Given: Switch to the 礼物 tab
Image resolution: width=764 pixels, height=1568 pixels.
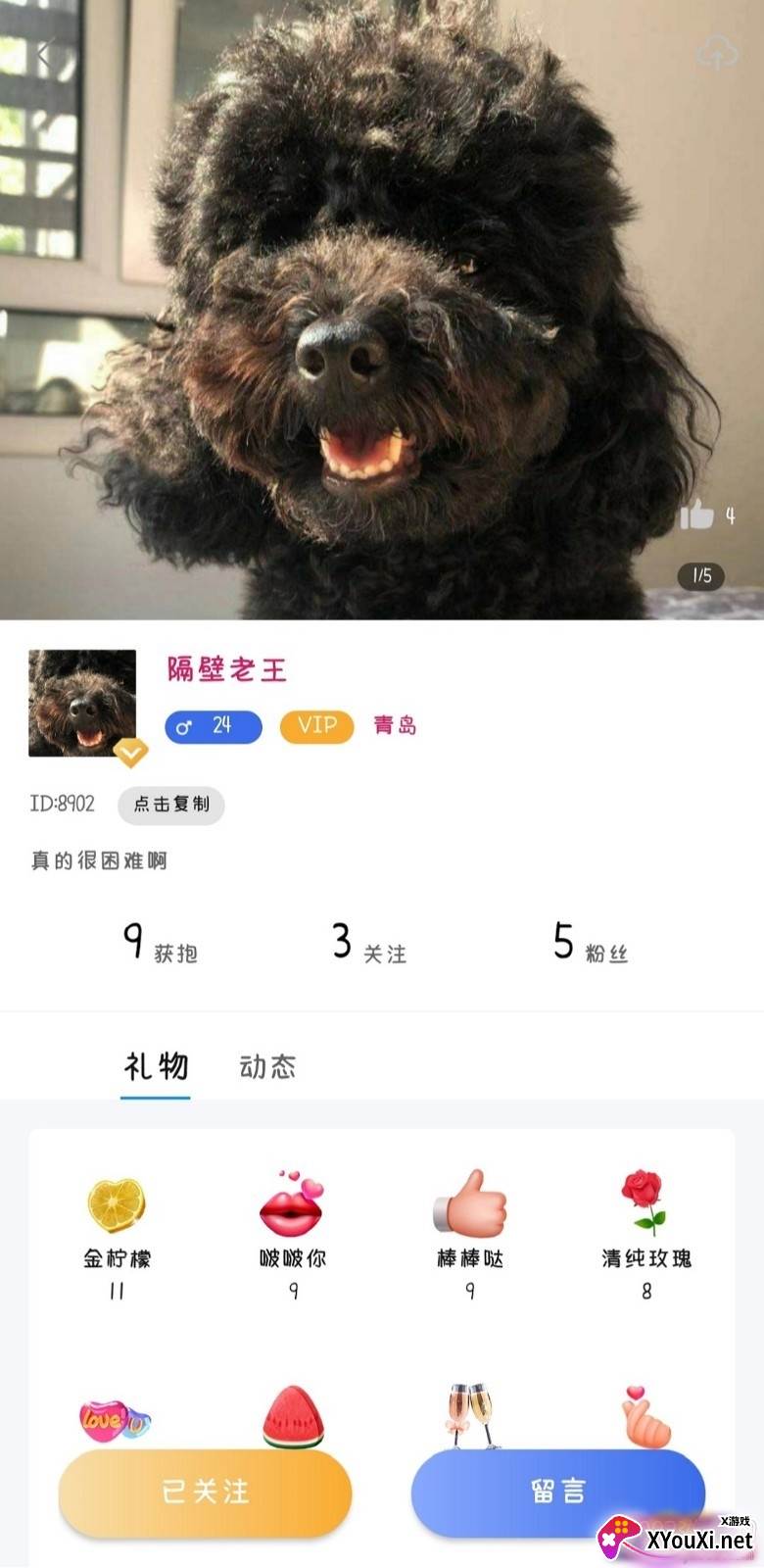Looking at the screenshot, I should click(155, 1067).
